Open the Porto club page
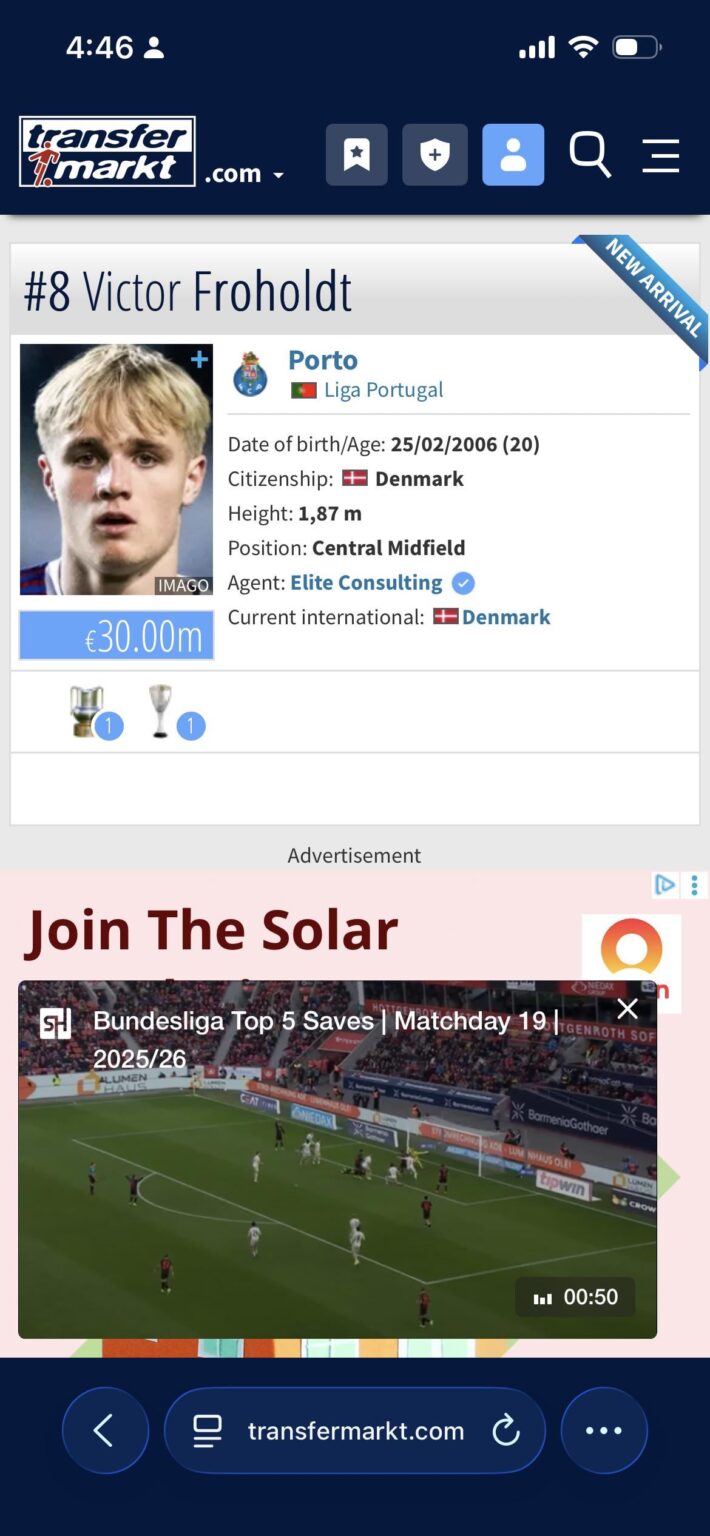 click(322, 360)
